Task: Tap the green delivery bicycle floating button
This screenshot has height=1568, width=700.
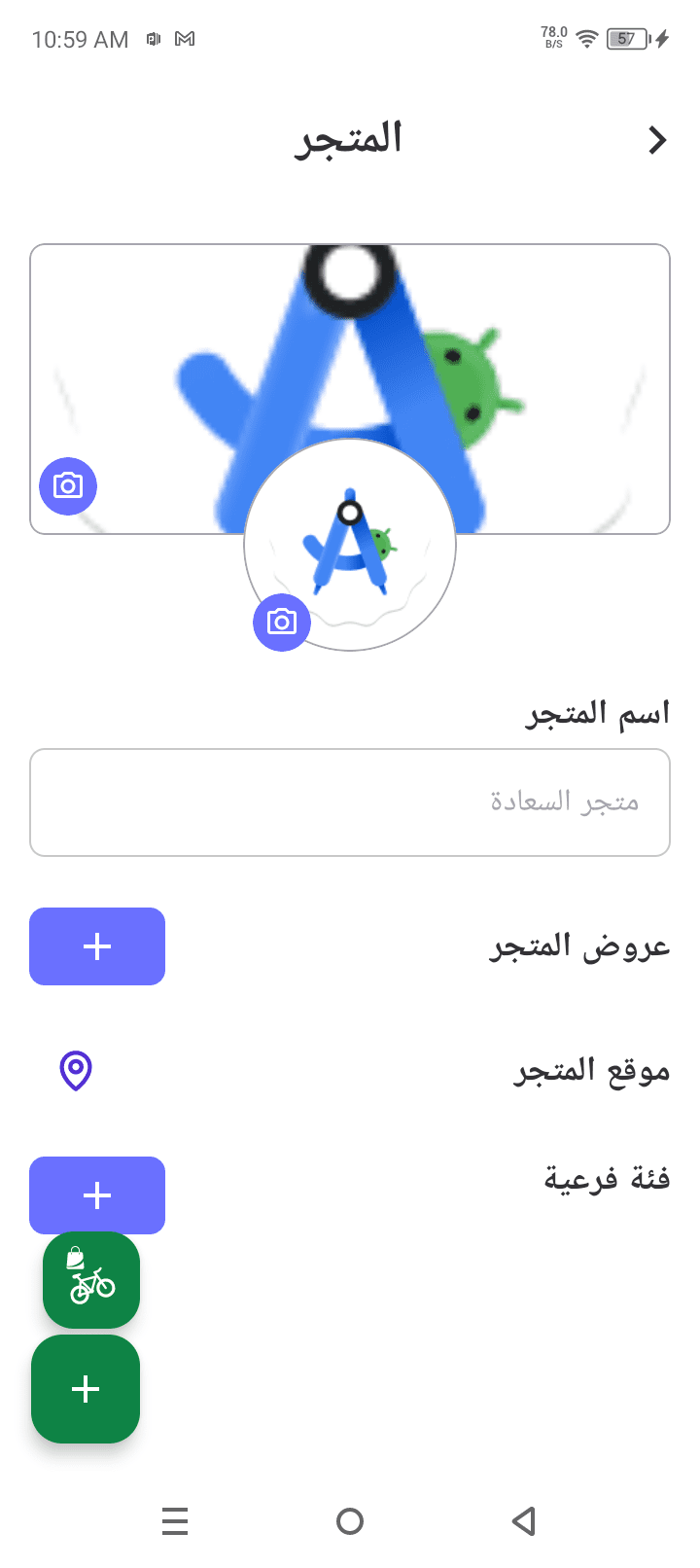Action: tap(91, 1280)
